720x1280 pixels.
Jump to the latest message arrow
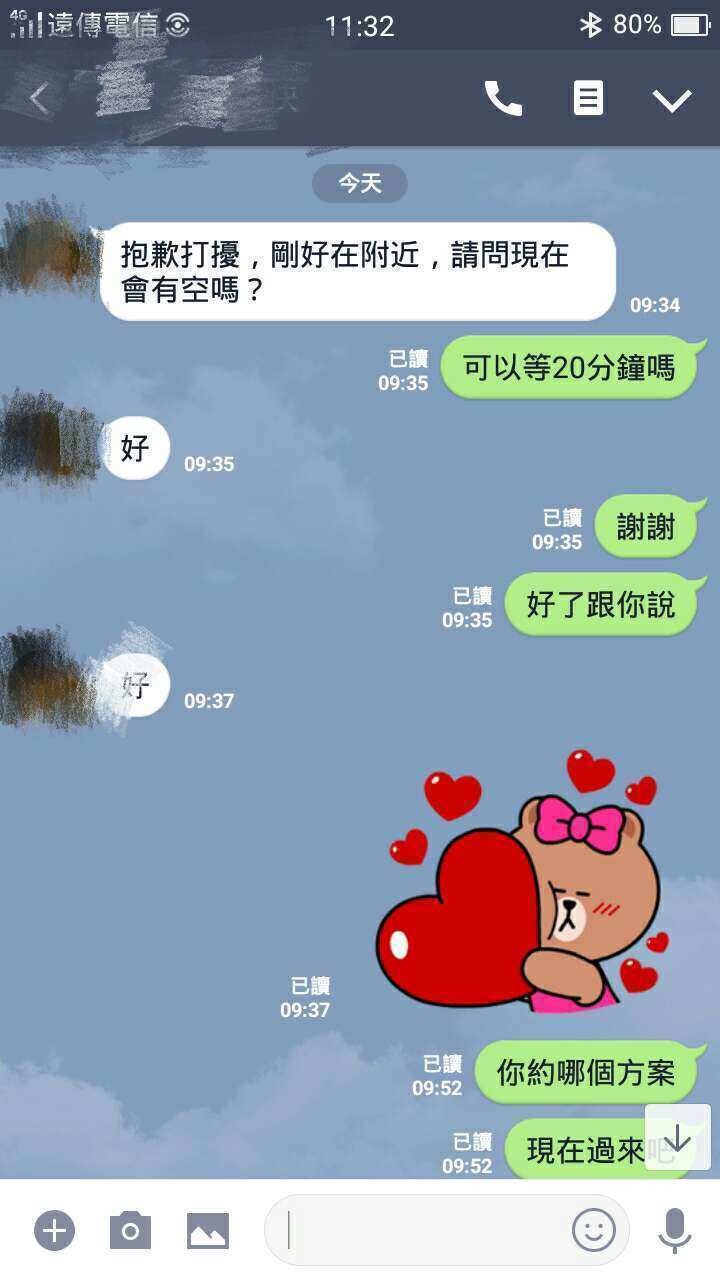coord(678,1138)
